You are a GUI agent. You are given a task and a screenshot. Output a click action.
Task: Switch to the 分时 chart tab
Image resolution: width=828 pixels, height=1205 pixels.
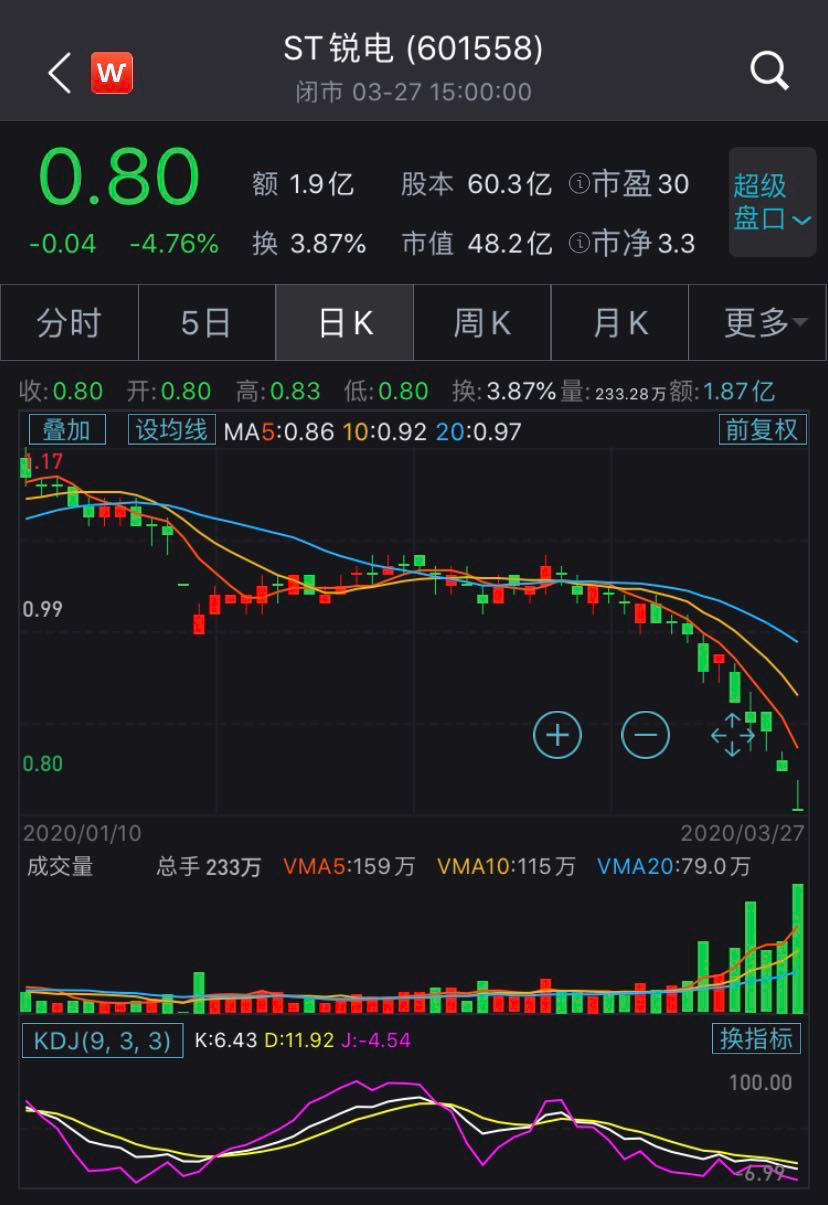[x=69, y=323]
